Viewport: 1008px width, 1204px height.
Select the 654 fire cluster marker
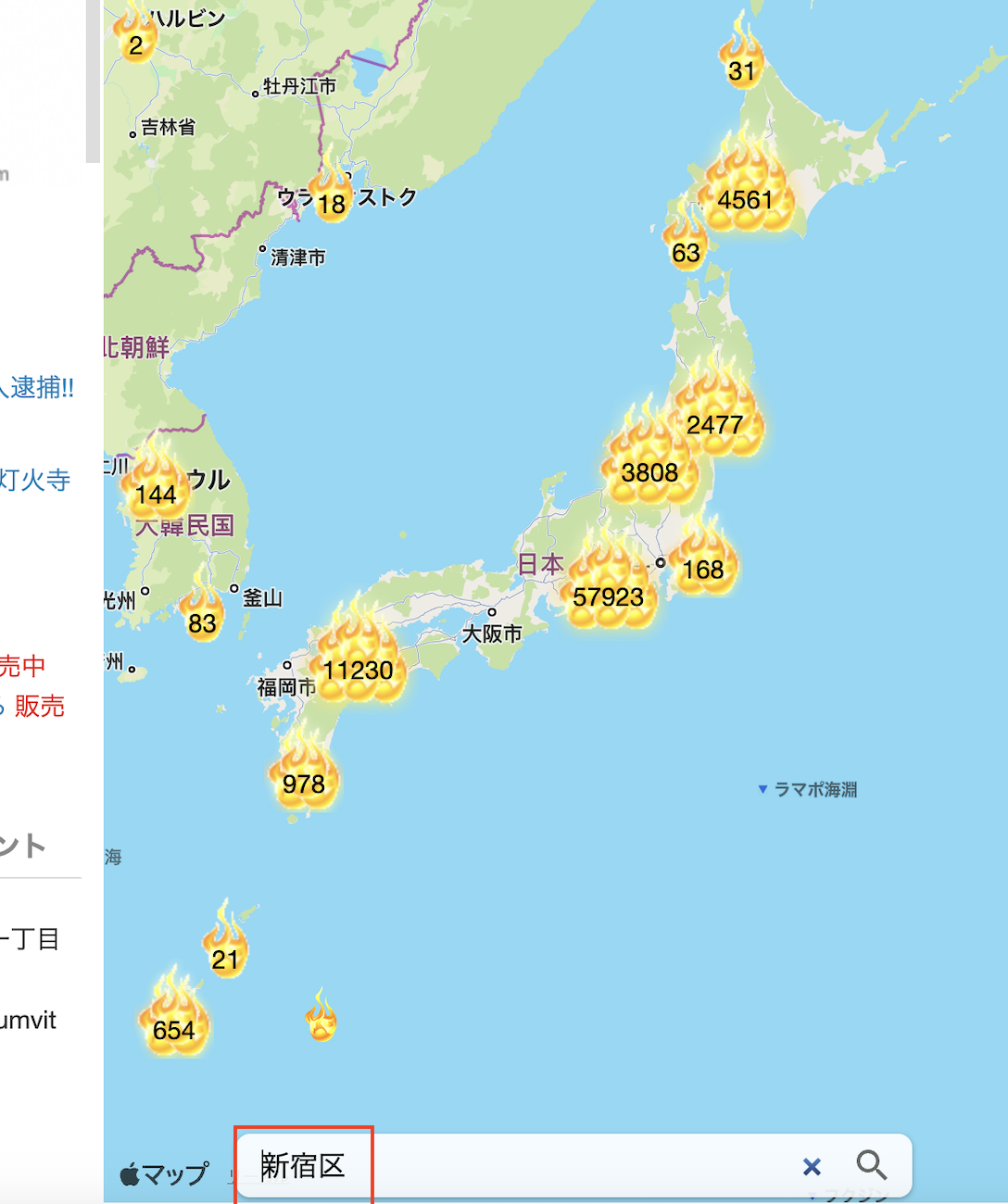click(174, 1023)
